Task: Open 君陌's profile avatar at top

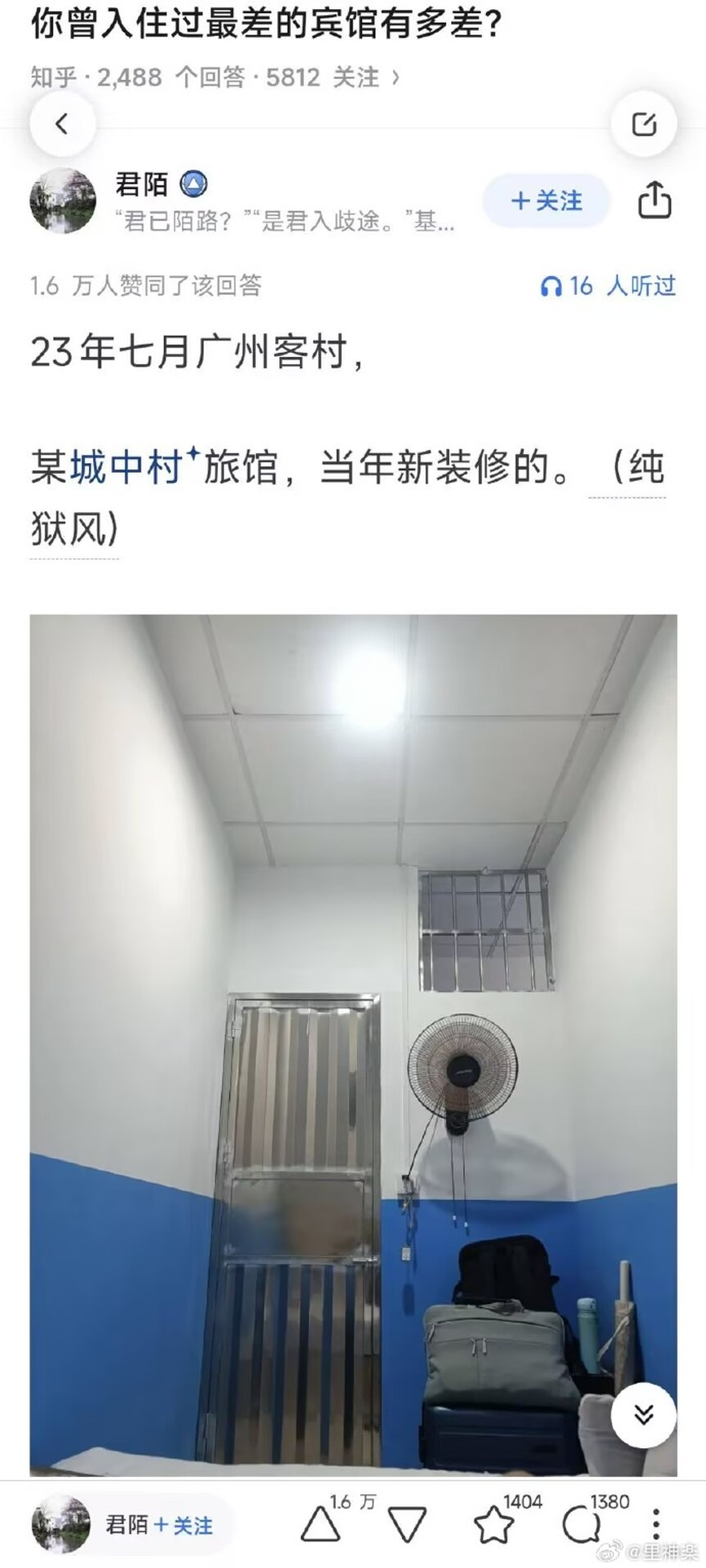Action: 63,201
